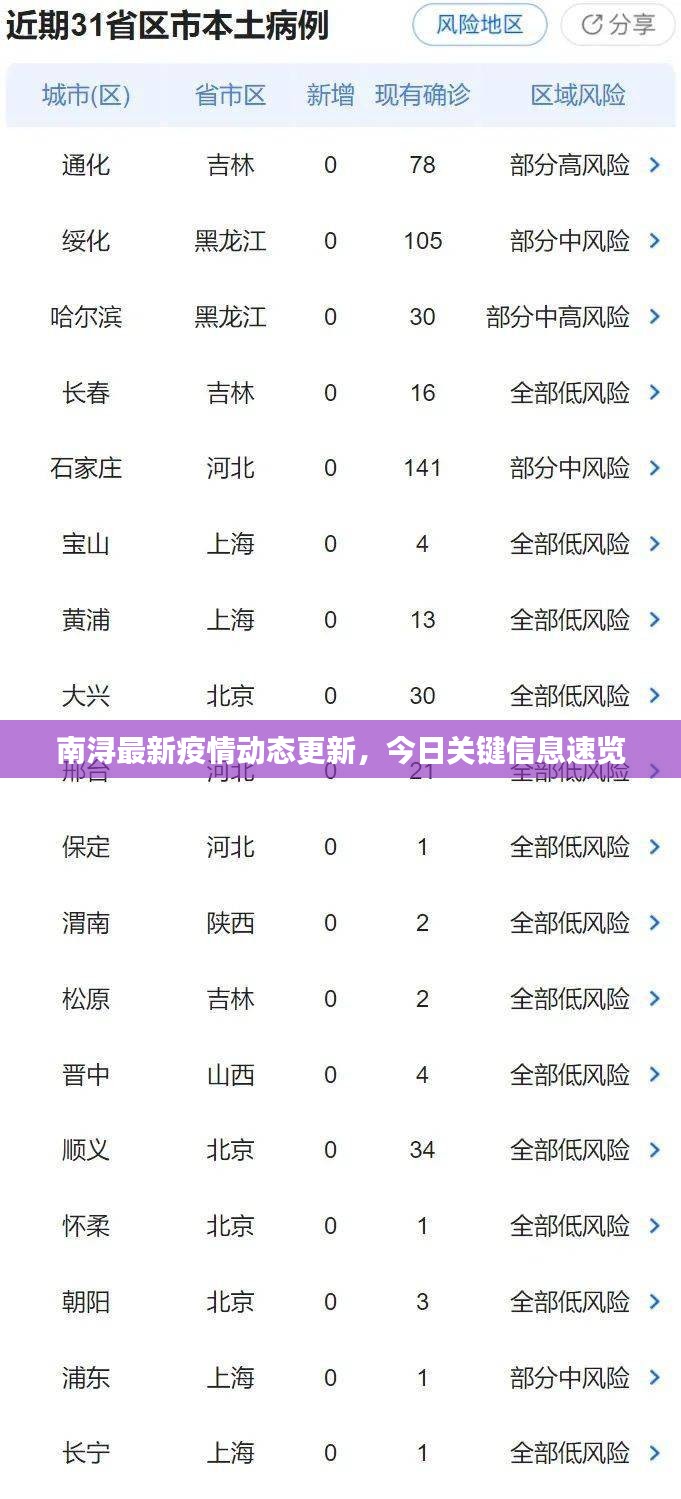Share via the 分享 button
Viewport: 681px width, 1499px height.
point(617,25)
